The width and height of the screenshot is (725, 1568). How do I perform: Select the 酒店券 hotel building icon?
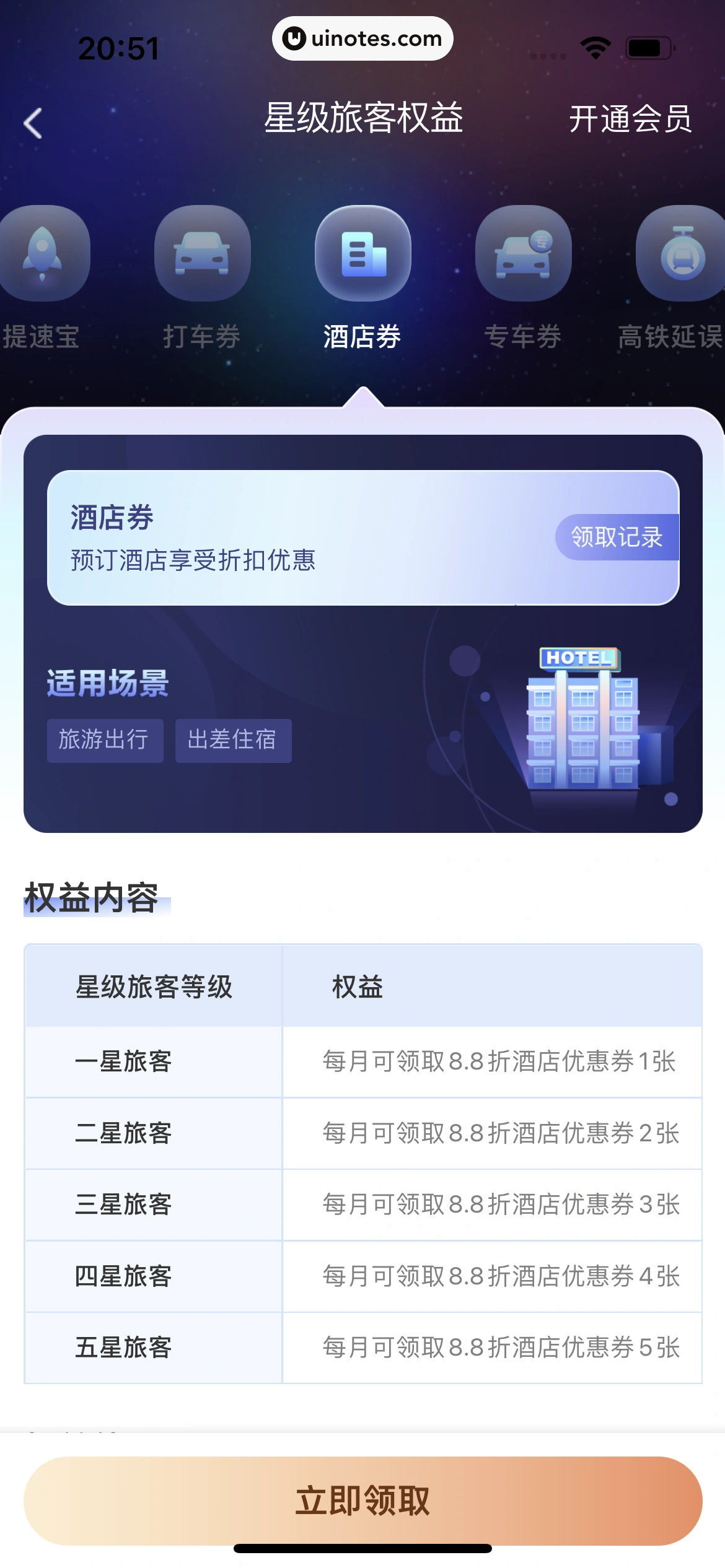[362, 253]
